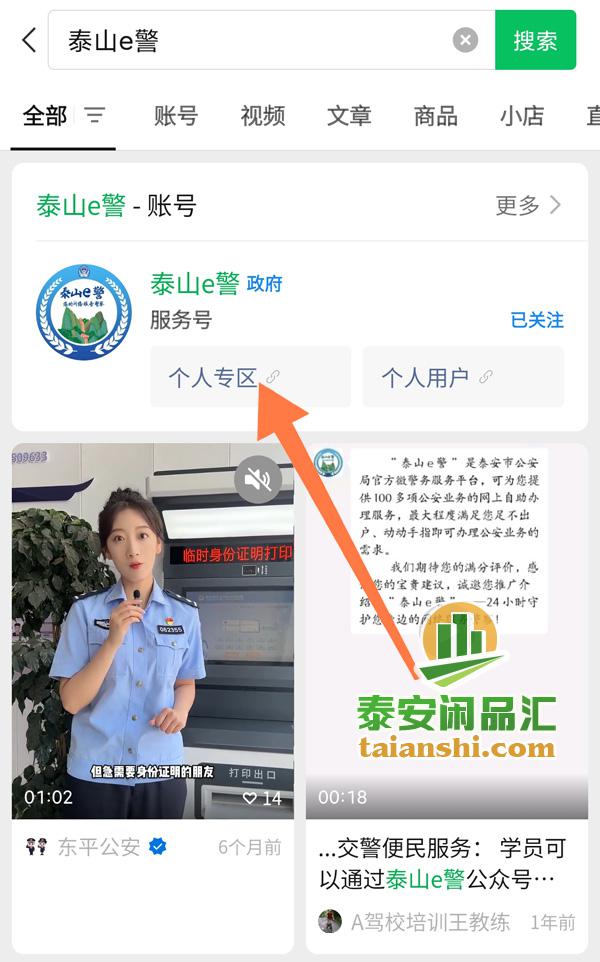Go back with the back arrow
This screenshot has width=600, height=962.
click(x=28, y=40)
